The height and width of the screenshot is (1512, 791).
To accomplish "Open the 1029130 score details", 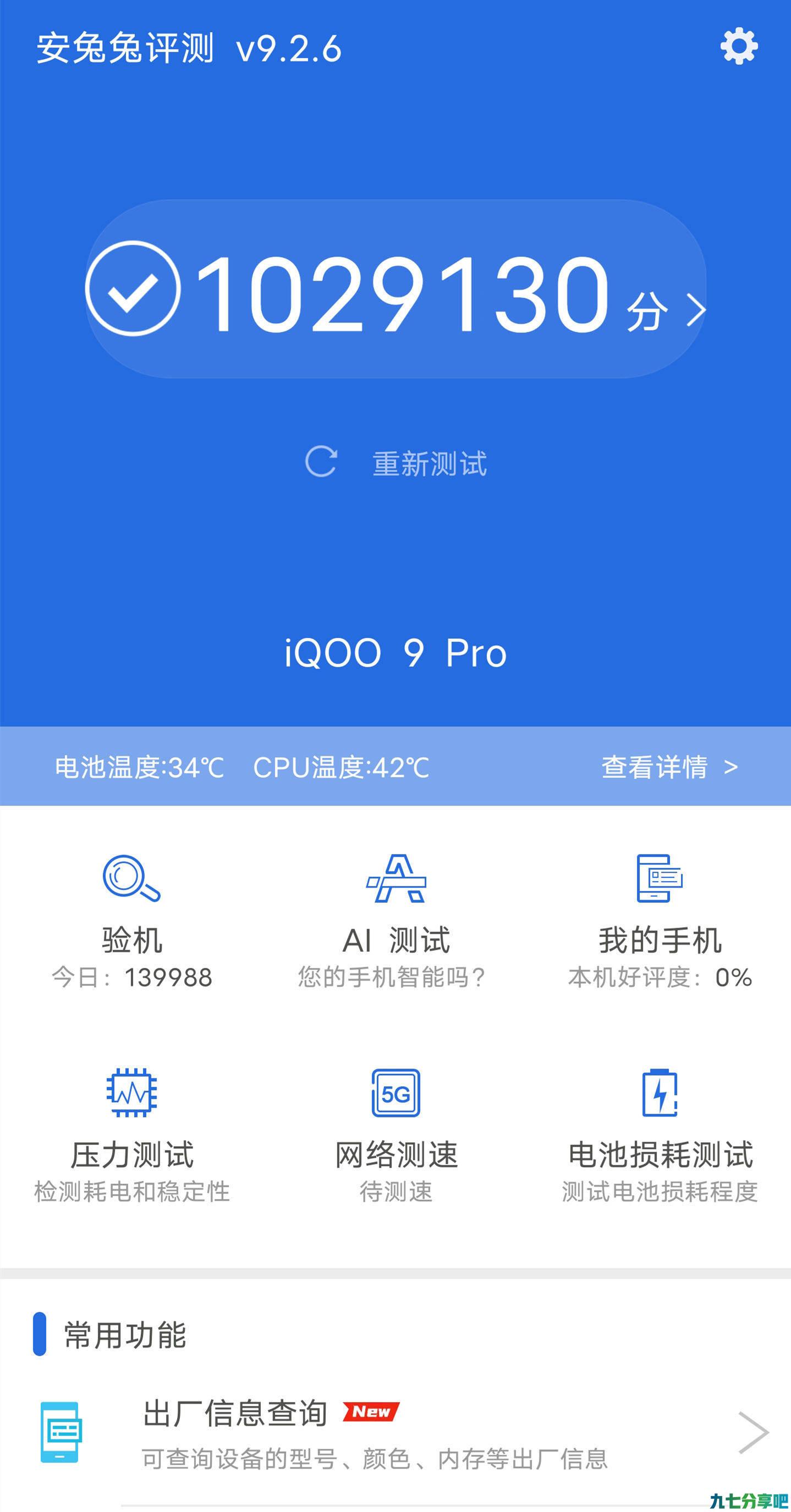I will pos(395,289).
